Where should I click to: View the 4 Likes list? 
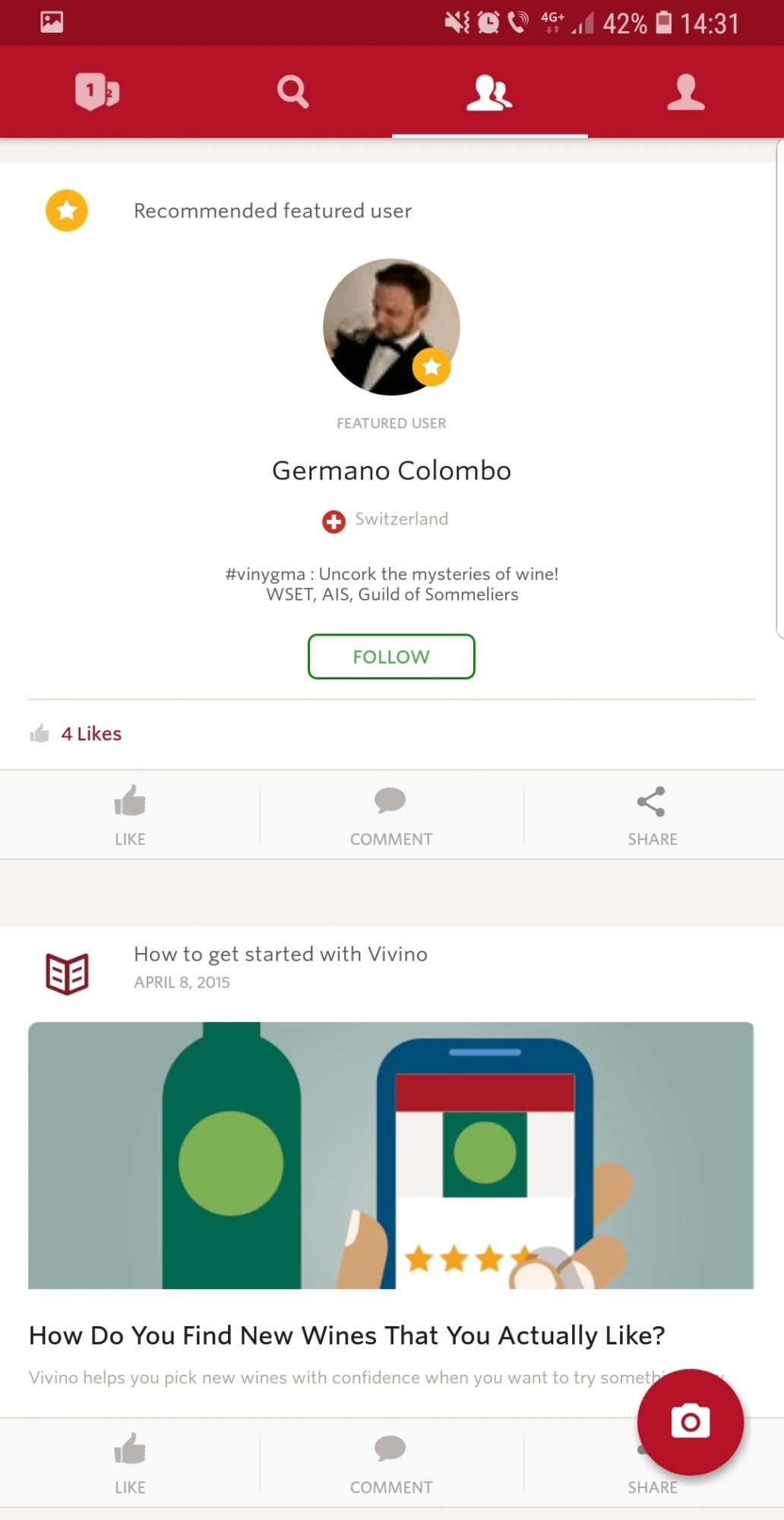tap(91, 734)
